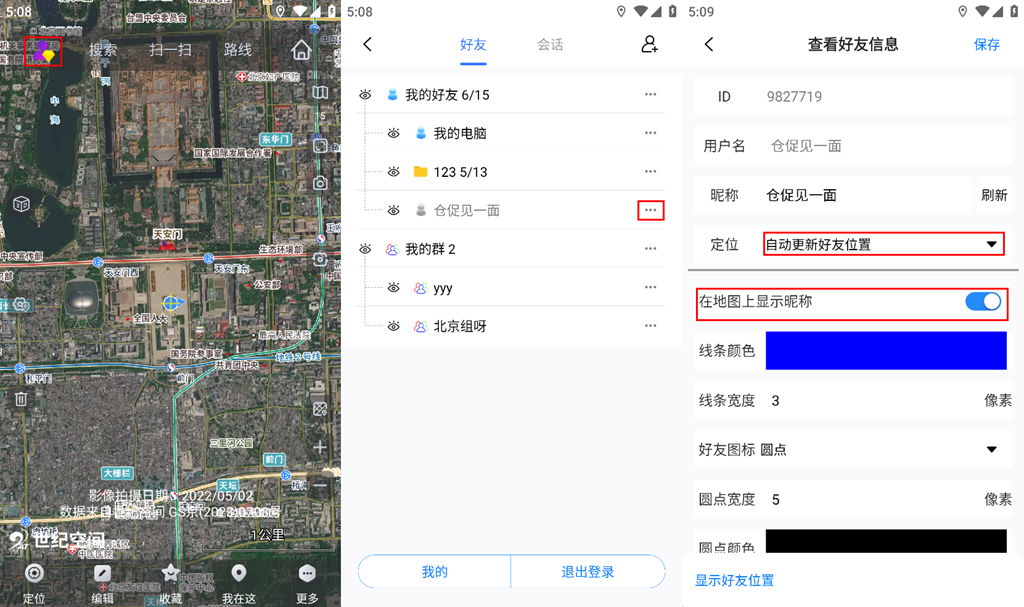Open the 自动更新好友位置 dropdown
The image size is (1024, 607).
coord(883,244)
